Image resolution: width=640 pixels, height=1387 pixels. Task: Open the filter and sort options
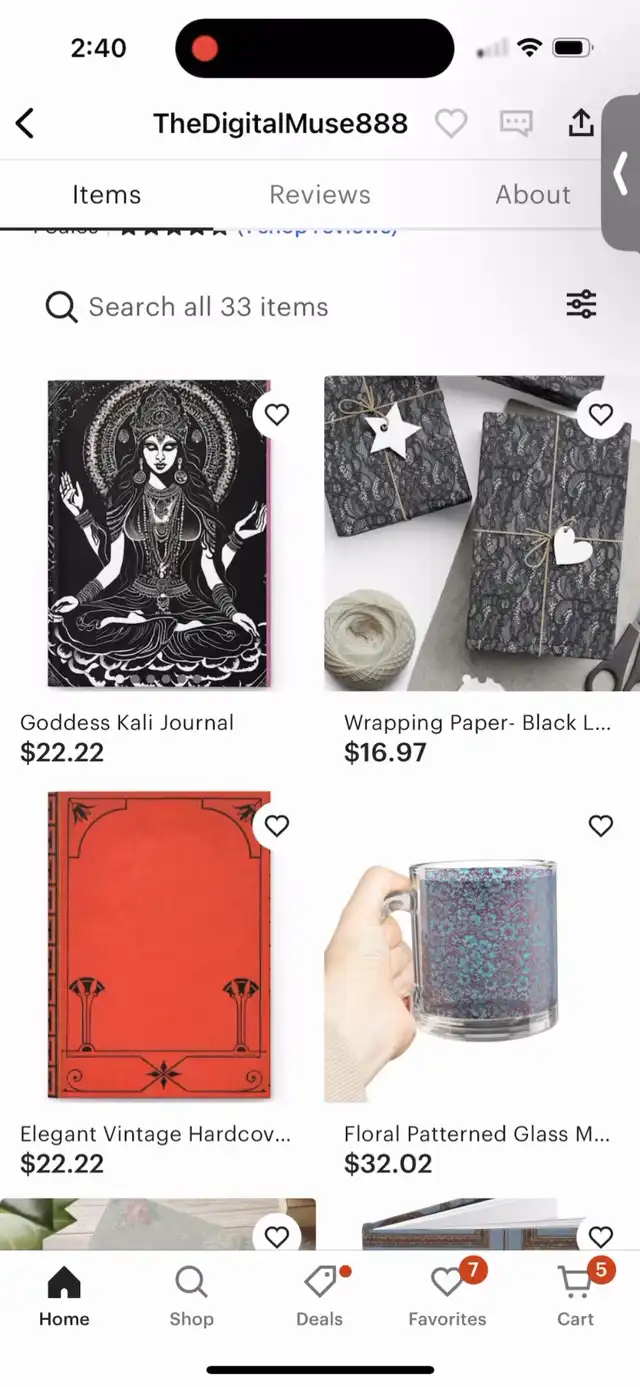coord(581,304)
